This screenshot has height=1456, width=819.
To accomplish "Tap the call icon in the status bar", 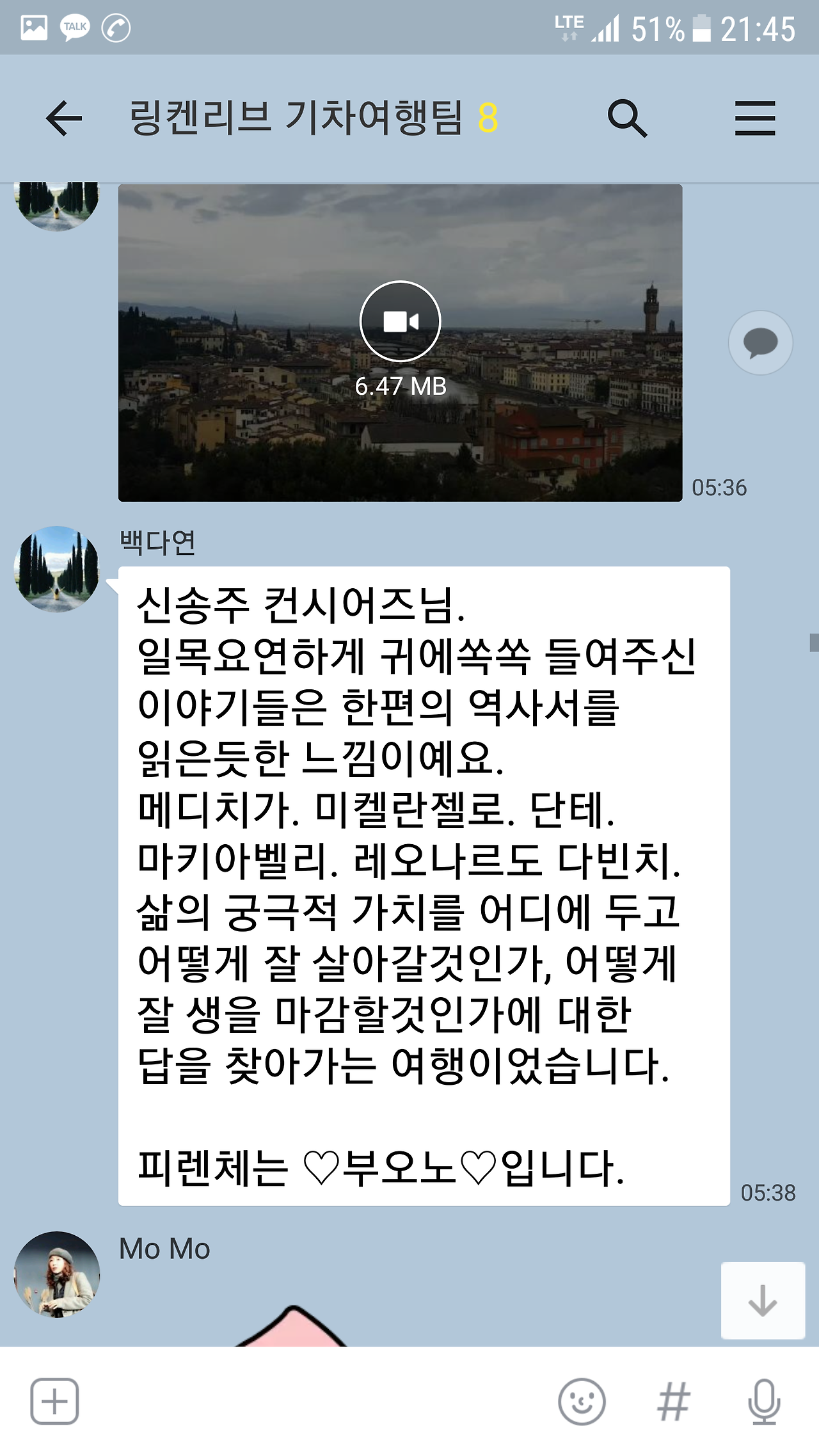I will coord(115,26).
